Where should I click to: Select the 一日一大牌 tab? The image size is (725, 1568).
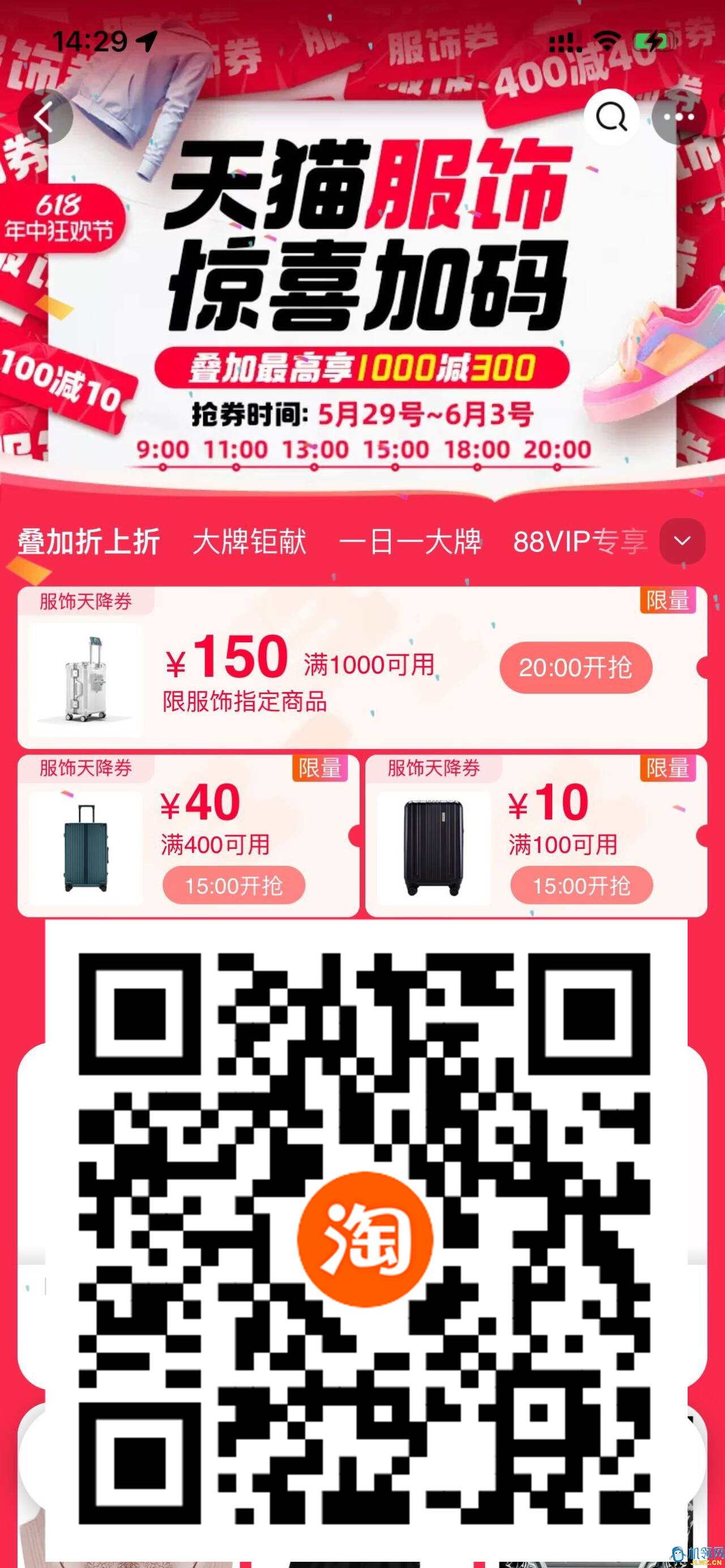[x=410, y=541]
